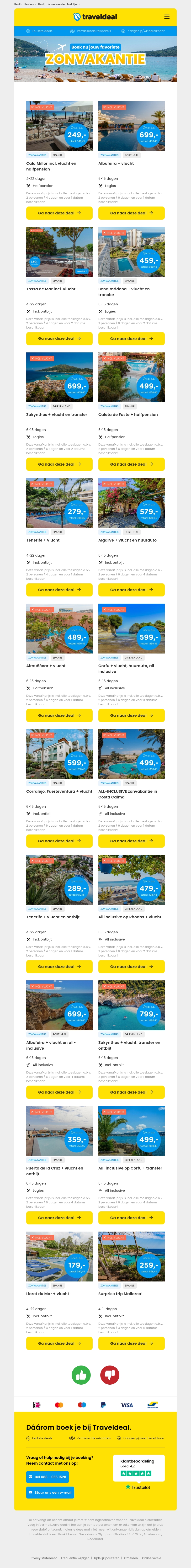191x1568 pixels.
Task: Open the Caleta de Fuste halfpension deal button
Action: tap(131, 464)
